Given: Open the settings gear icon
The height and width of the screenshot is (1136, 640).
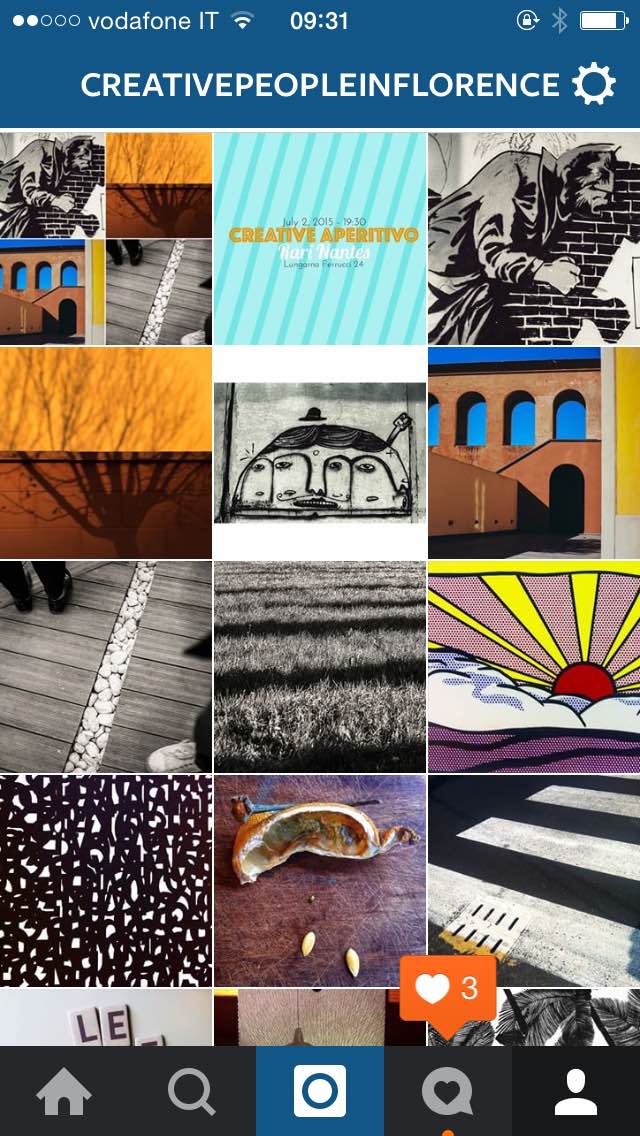Looking at the screenshot, I should point(593,86).
